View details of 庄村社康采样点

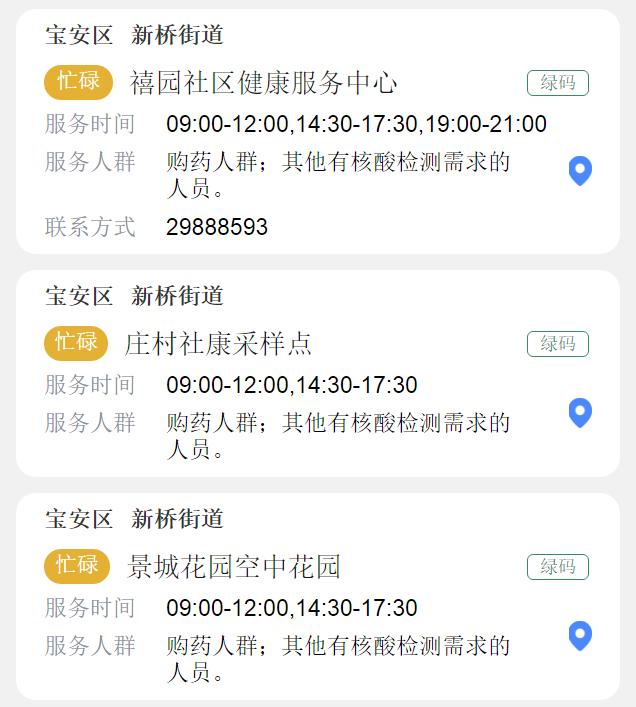218,345
